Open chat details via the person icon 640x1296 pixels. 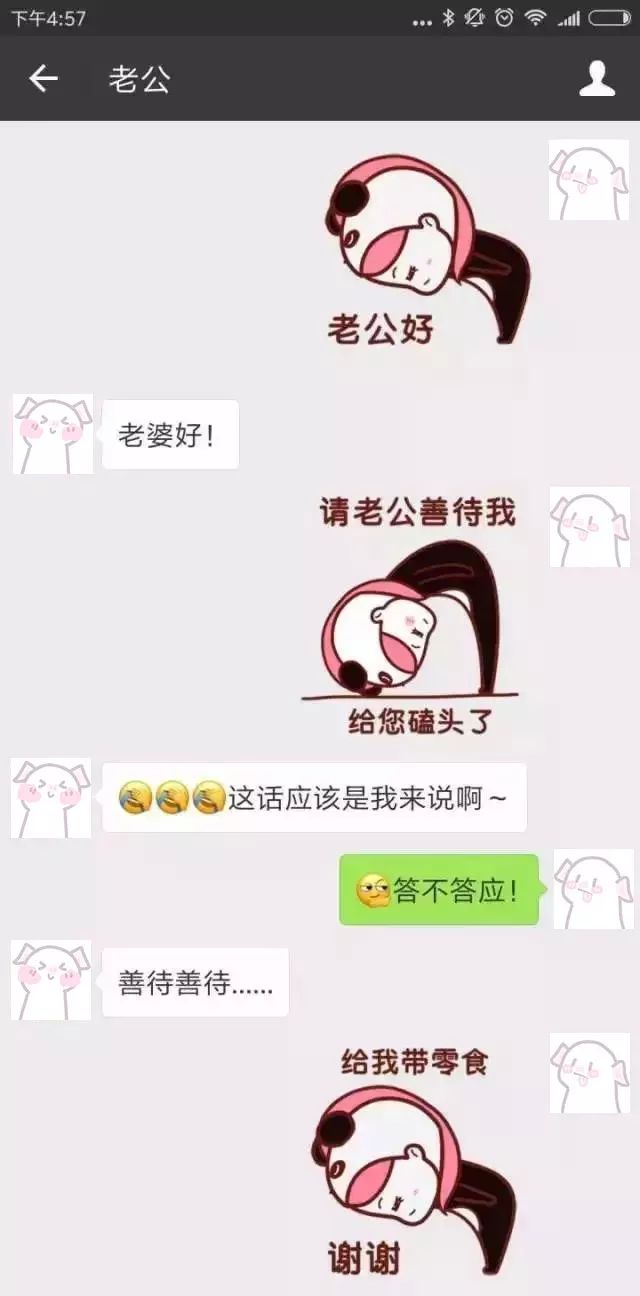point(597,79)
